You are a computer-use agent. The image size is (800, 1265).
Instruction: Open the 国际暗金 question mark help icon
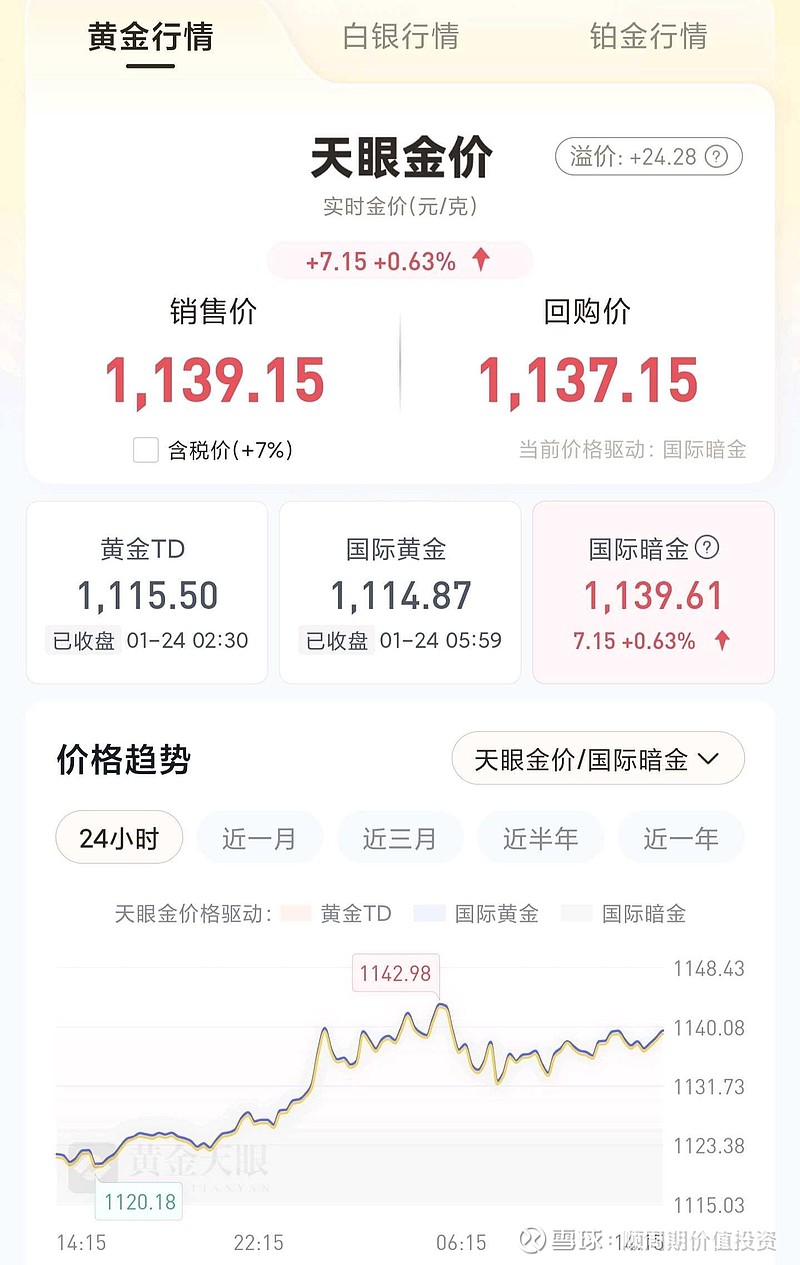[707, 548]
